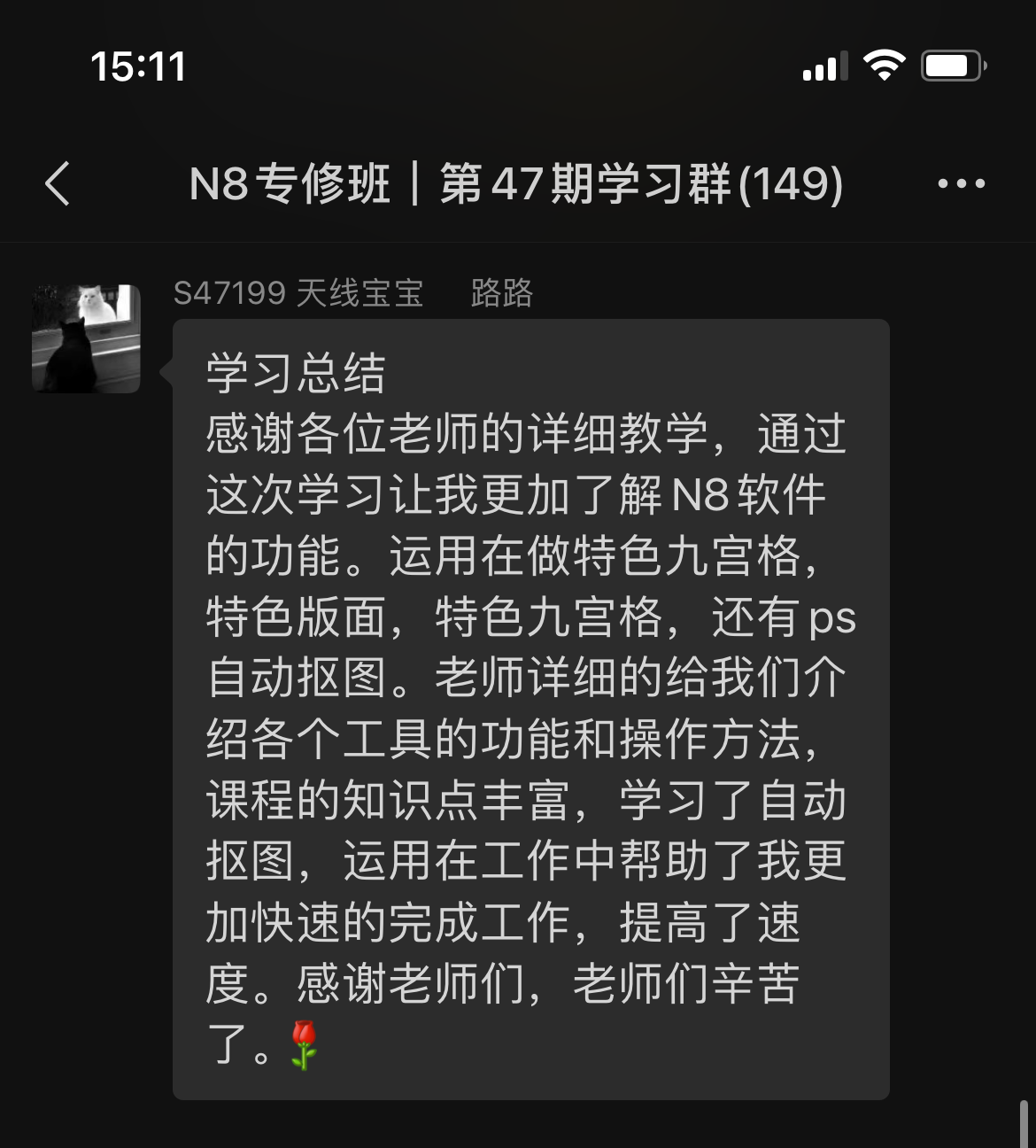Open the three-dot group chat menu
The image size is (1036, 1148).
coord(961,184)
